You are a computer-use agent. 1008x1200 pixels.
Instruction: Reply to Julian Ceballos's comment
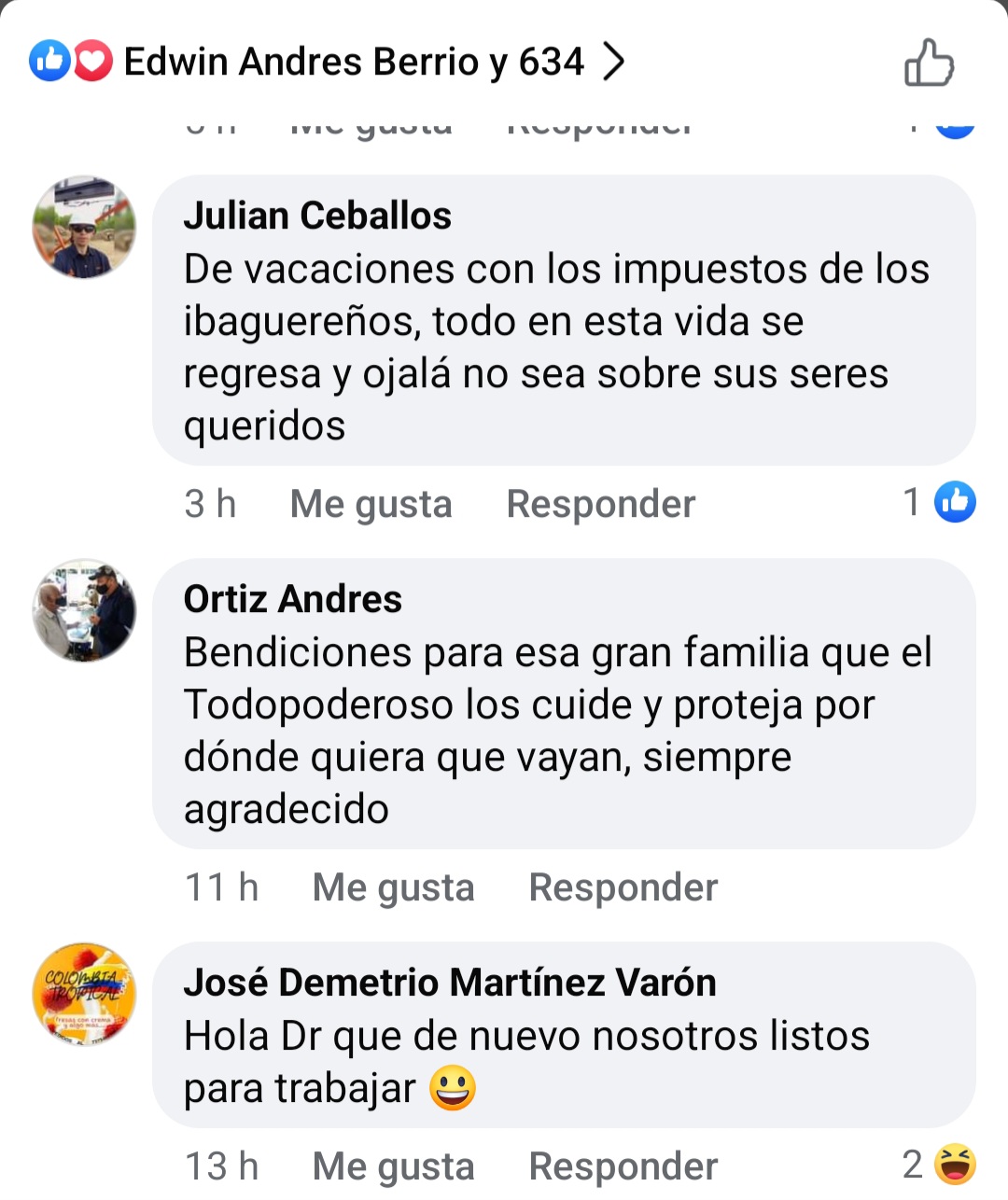coord(600,504)
